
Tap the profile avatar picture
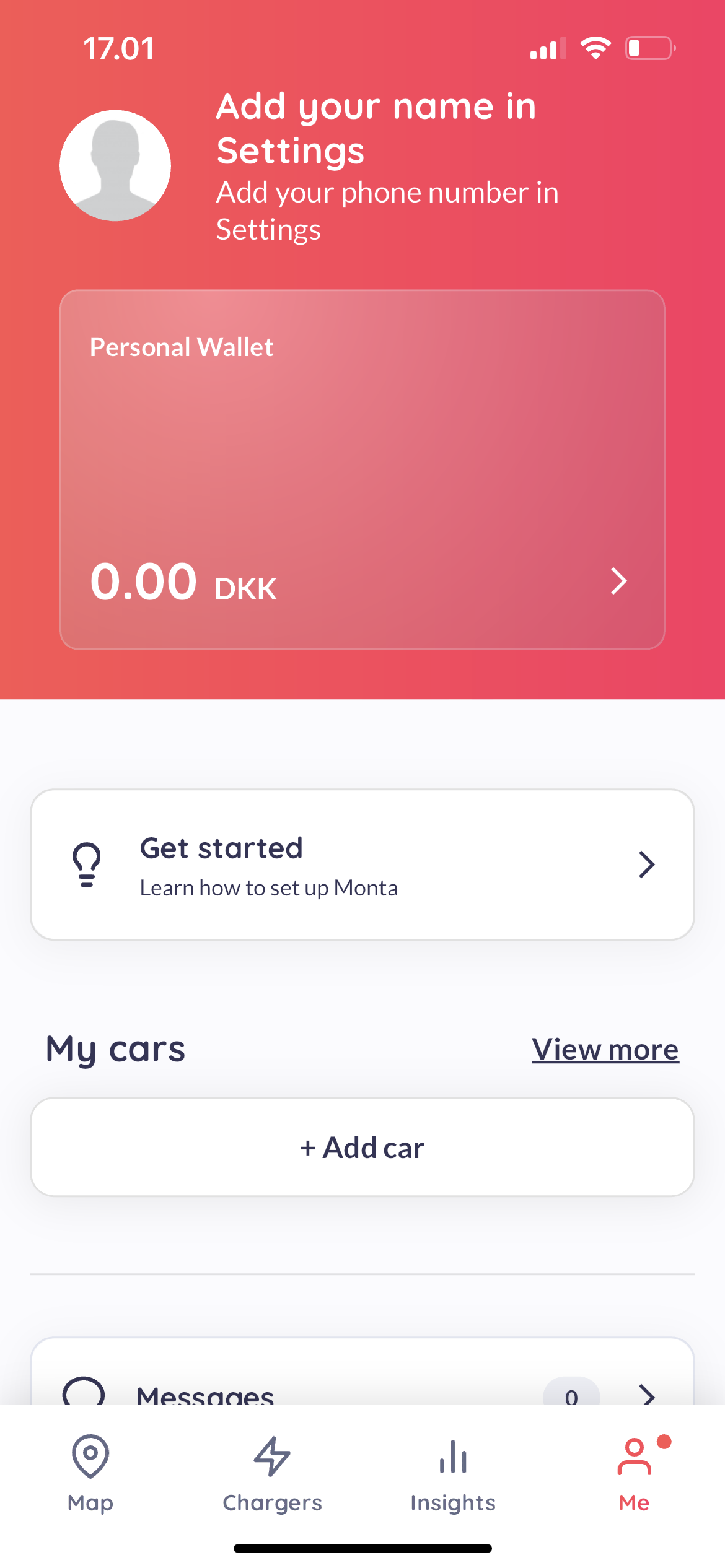tap(115, 165)
